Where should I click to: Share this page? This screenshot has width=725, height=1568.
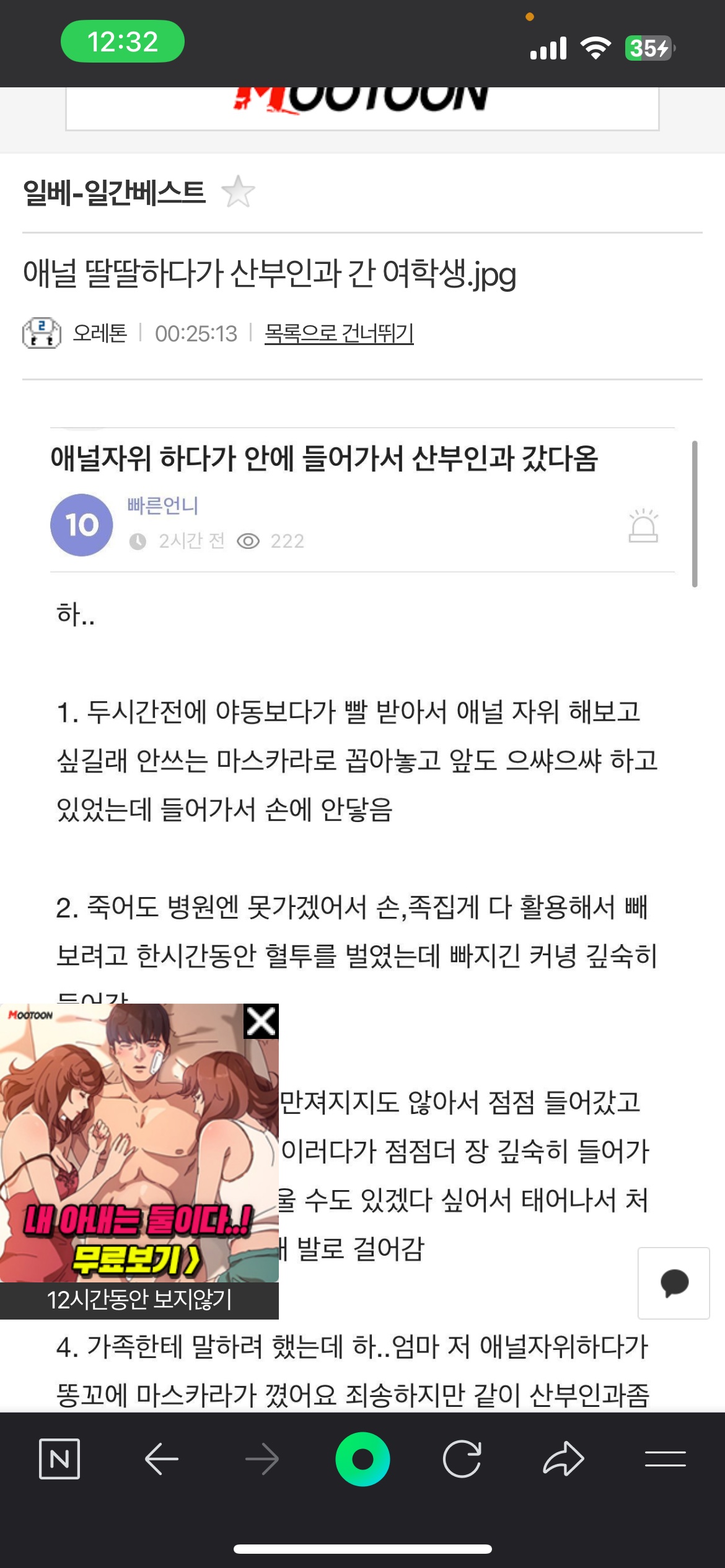[x=563, y=1459]
